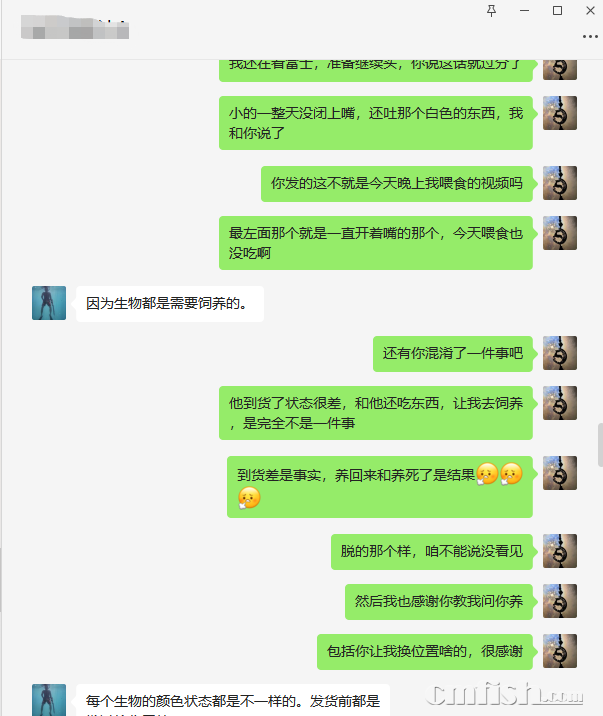Minimize the chat window
The height and width of the screenshot is (716, 603).
click(525, 10)
